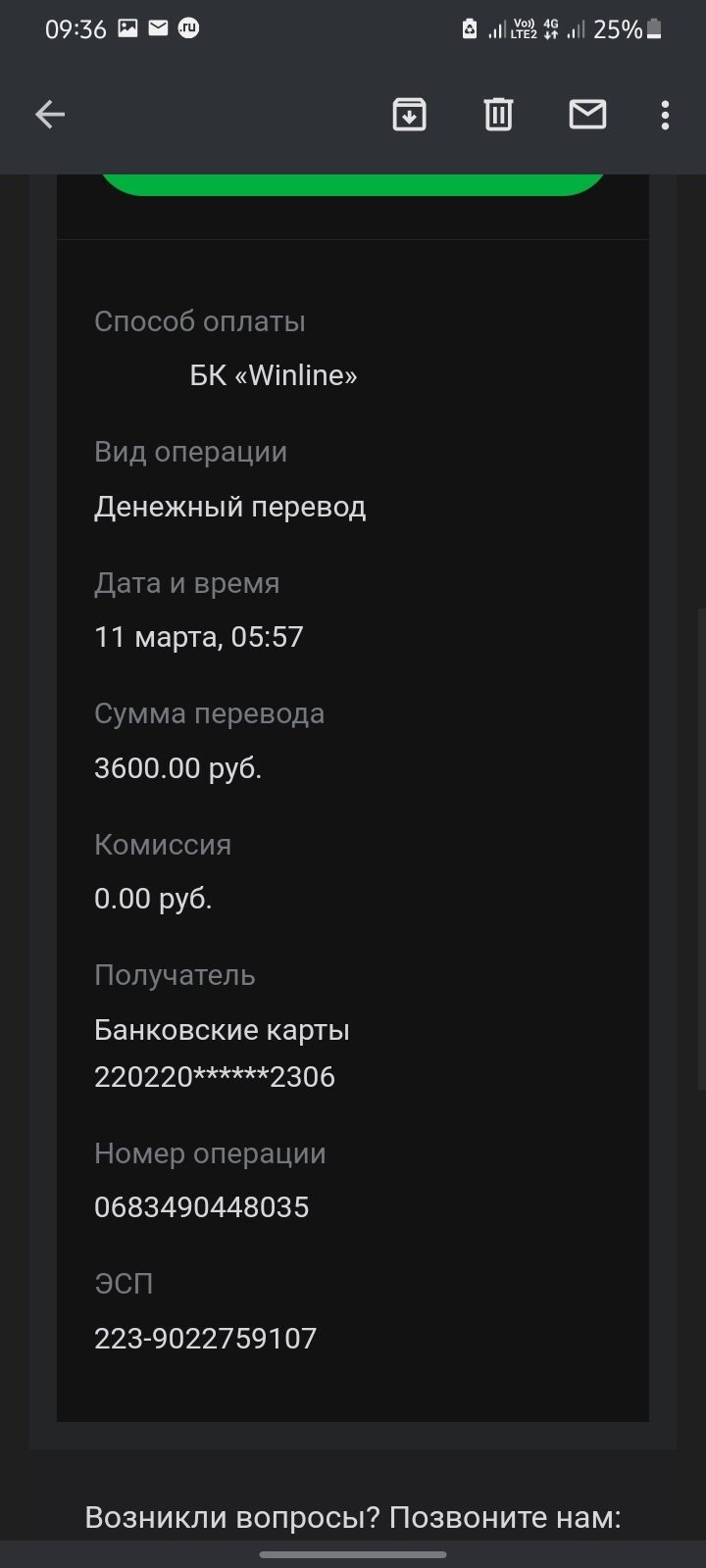
Task: Tap the green button in the email
Action: click(353, 183)
